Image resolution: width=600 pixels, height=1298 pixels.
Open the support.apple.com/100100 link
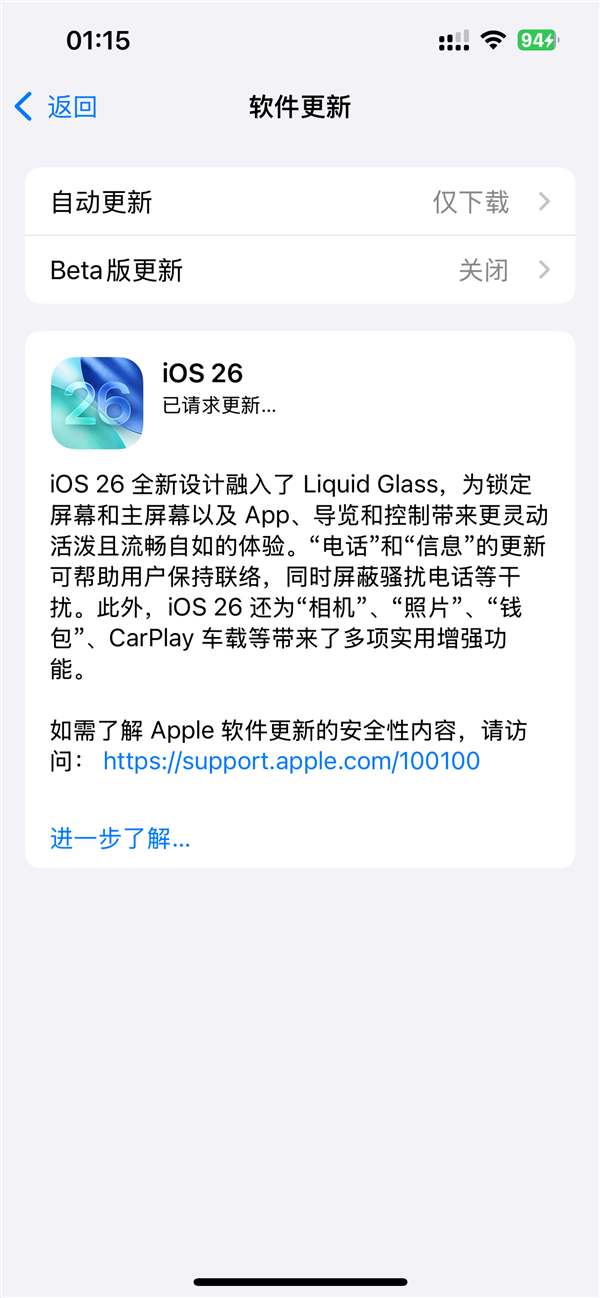[x=291, y=761]
